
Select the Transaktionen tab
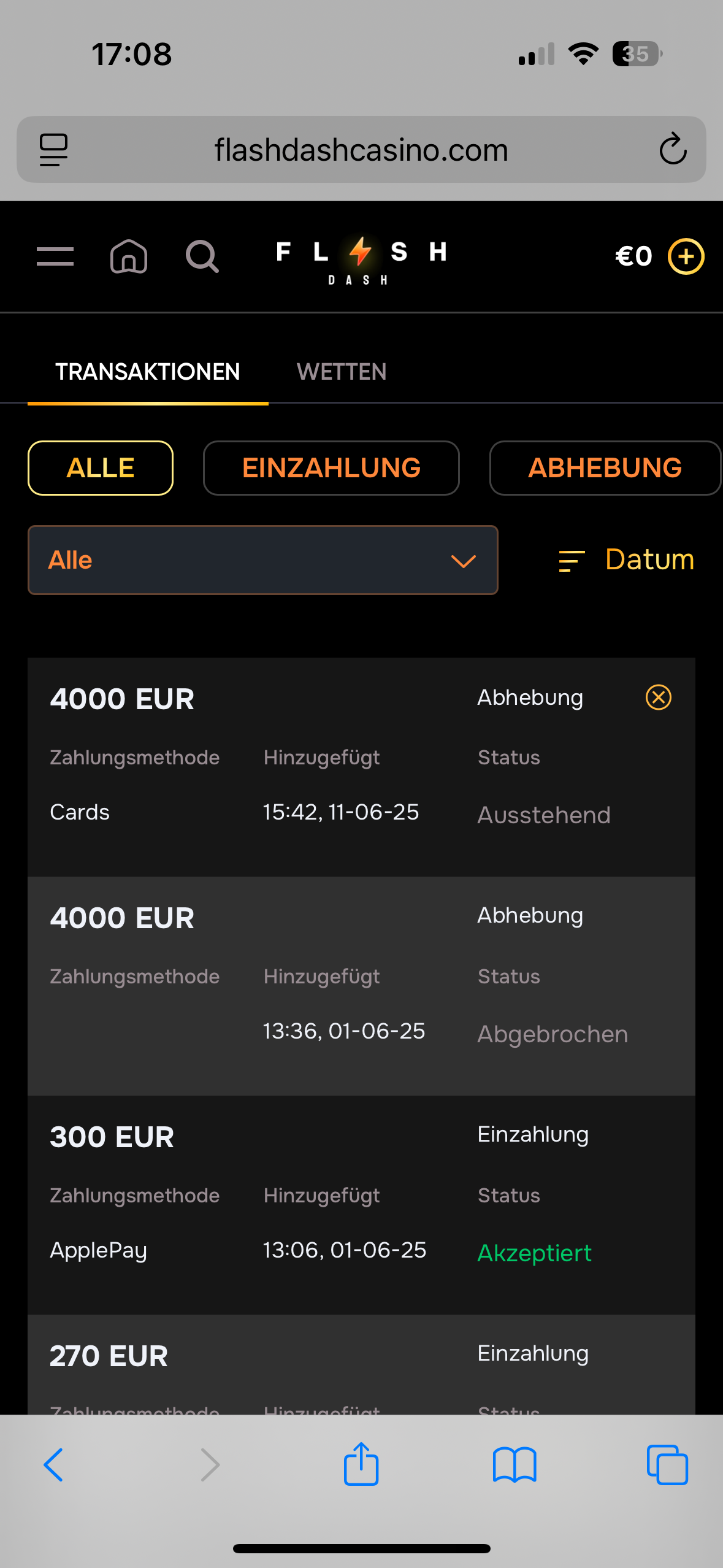pyautogui.click(x=148, y=372)
